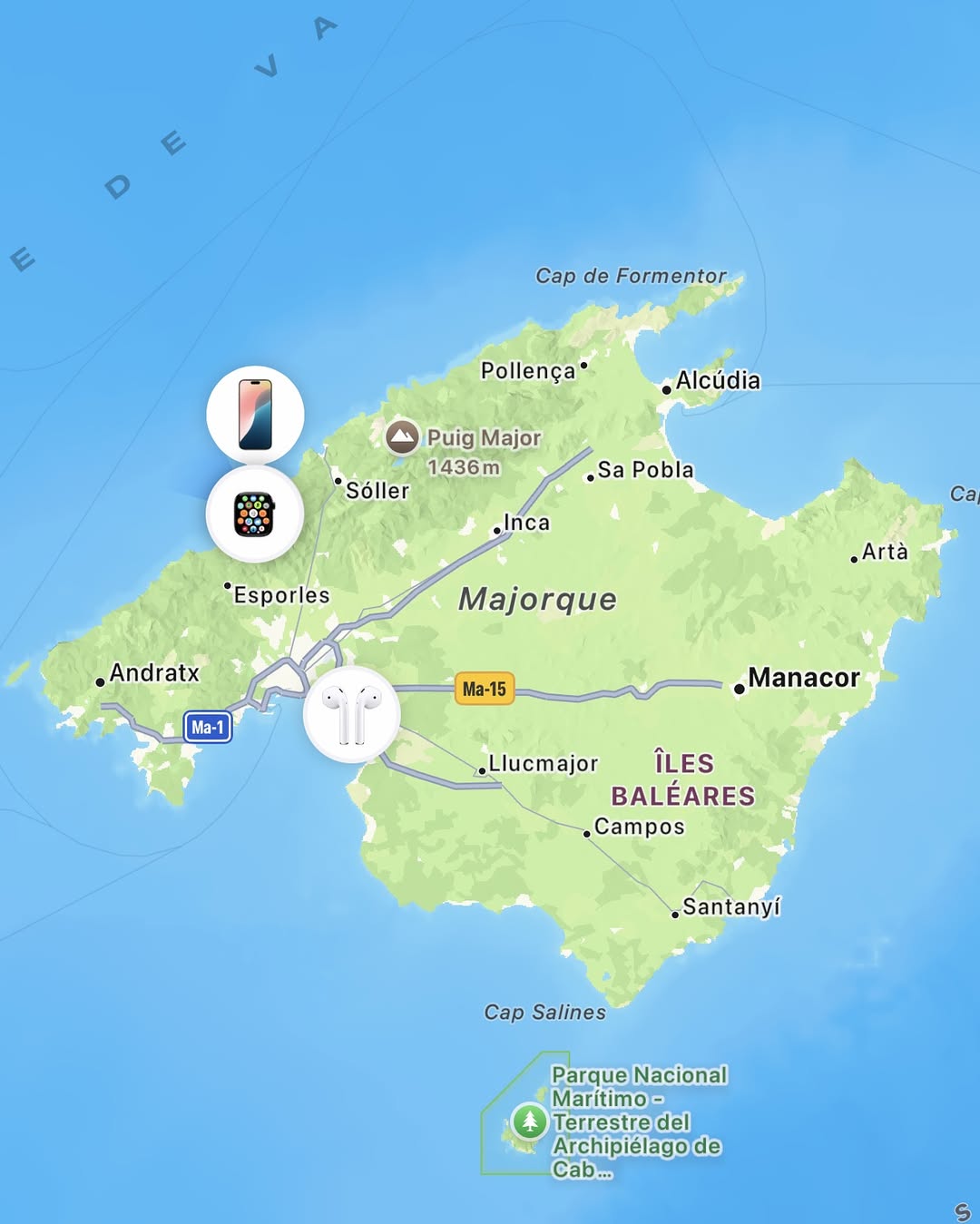The height and width of the screenshot is (1224, 980).
Task: Open Parque Nacional Marítimo-Terrestre park marker
Action: pos(530,1121)
